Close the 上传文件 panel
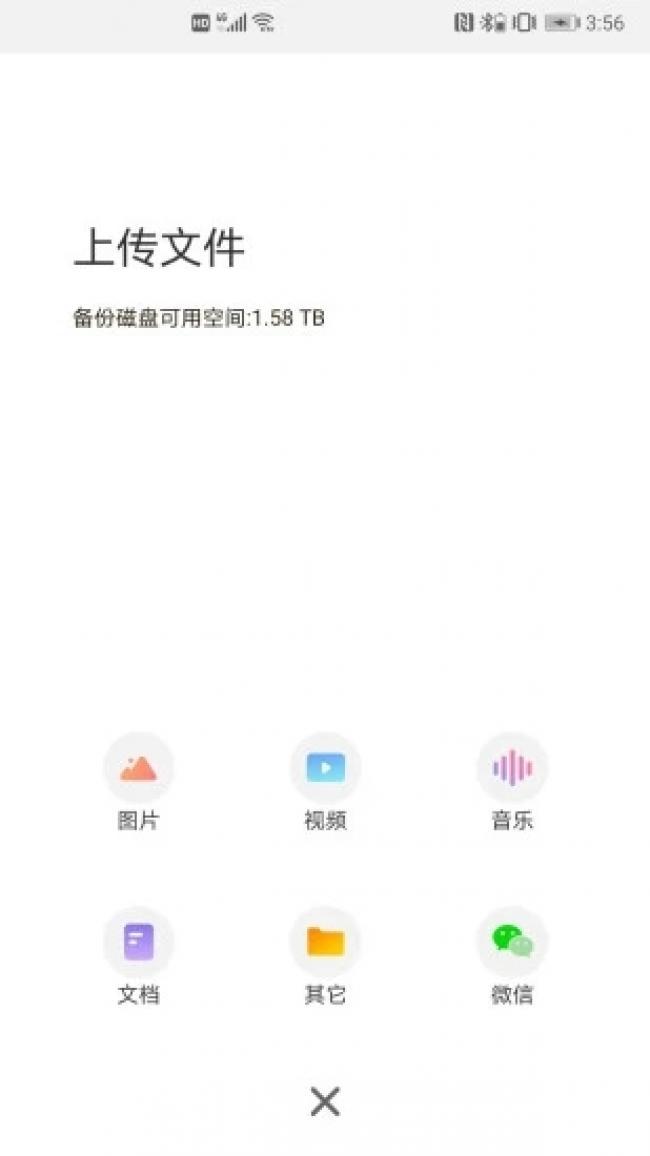This screenshot has width=650, height=1156. pyautogui.click(x=325, y=1101)
